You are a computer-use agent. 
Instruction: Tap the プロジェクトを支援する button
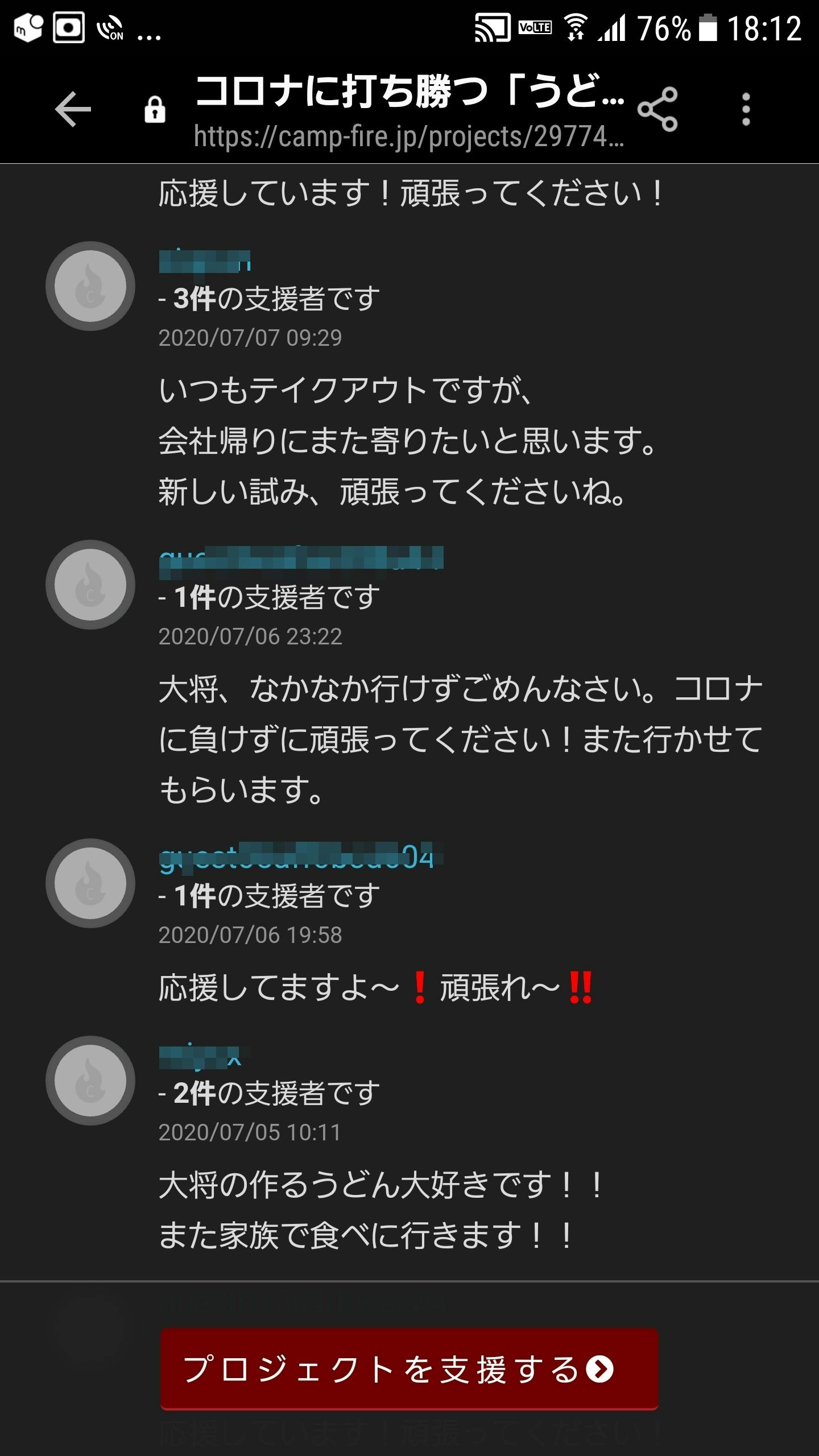coord(409,1369)
